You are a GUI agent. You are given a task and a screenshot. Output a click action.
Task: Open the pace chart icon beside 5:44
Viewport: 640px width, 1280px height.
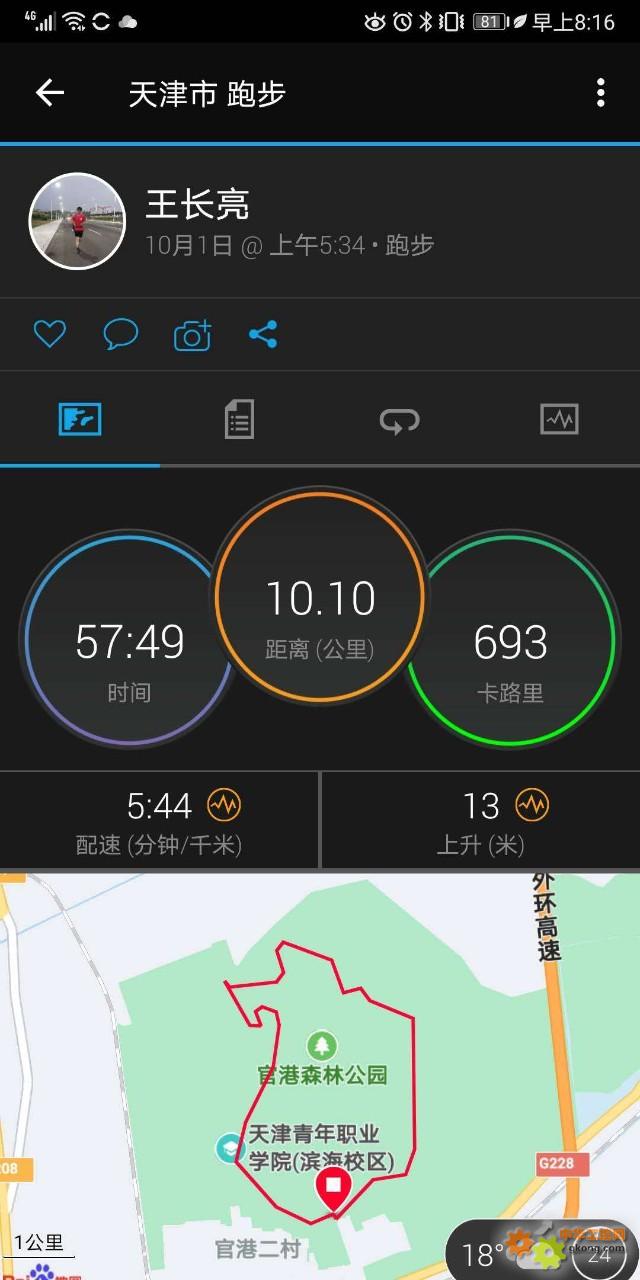click(x=224, y=805)
